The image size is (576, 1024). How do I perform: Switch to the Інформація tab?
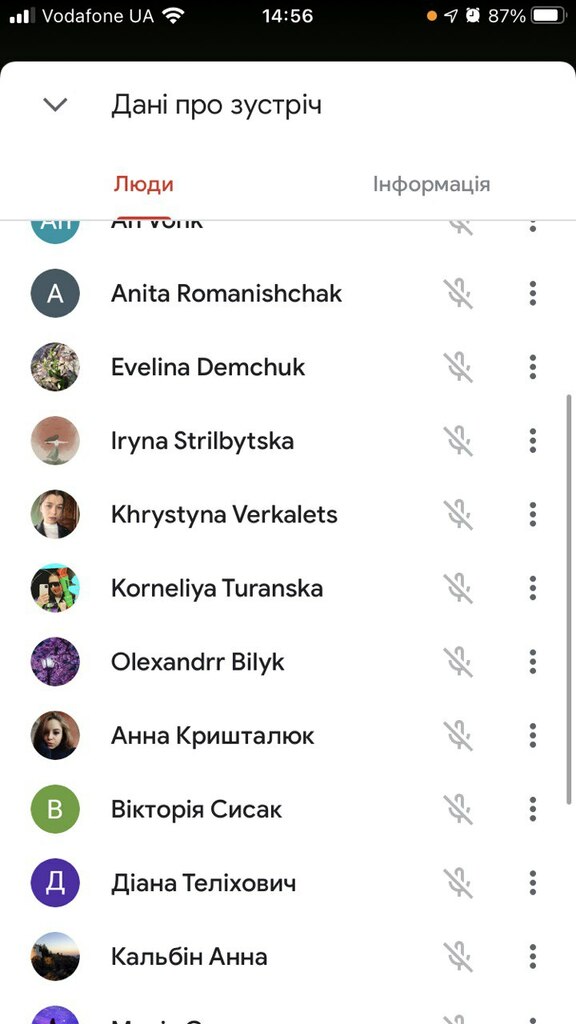click(431, 184)
